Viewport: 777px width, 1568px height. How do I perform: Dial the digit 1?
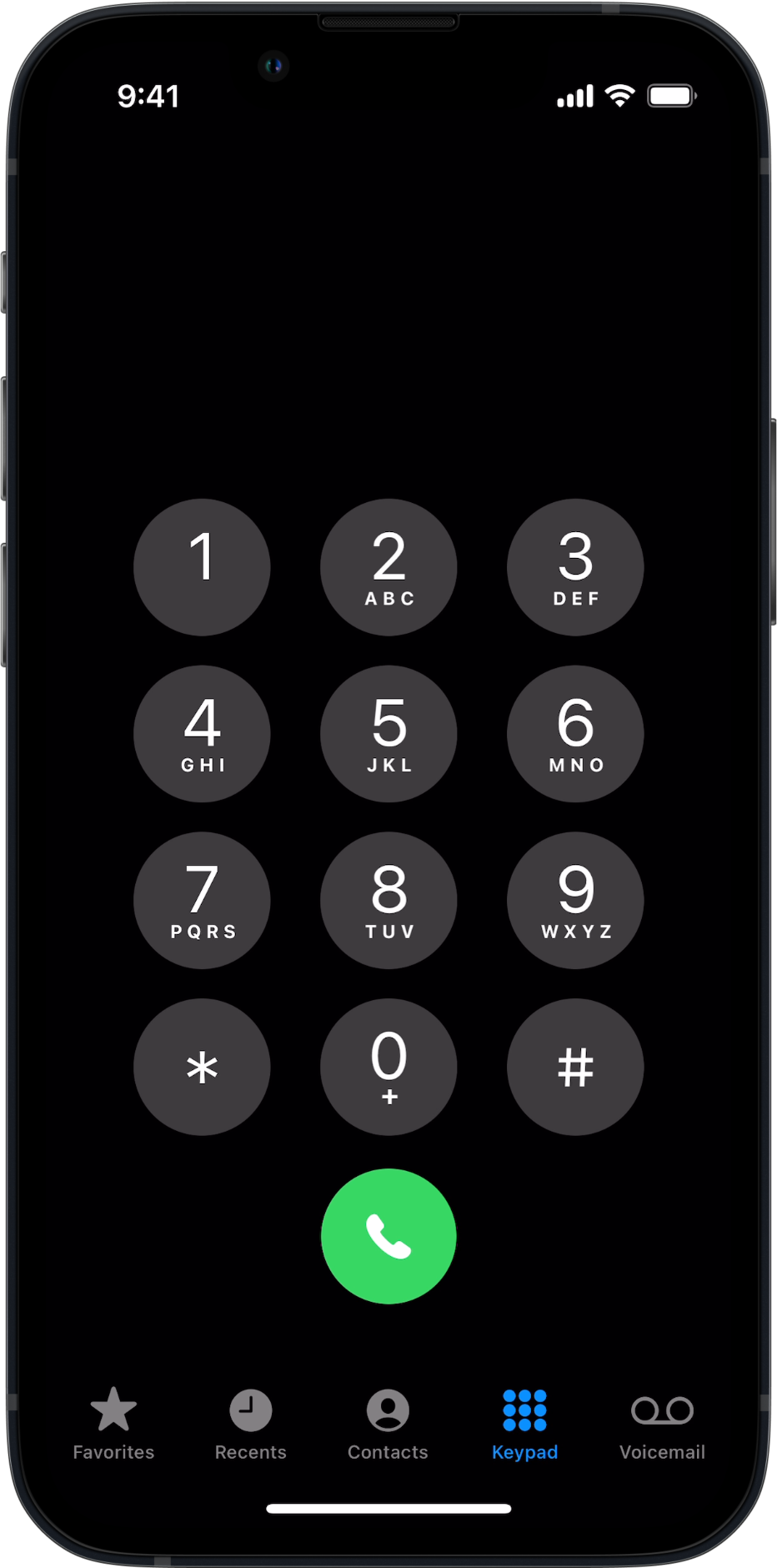202,567
